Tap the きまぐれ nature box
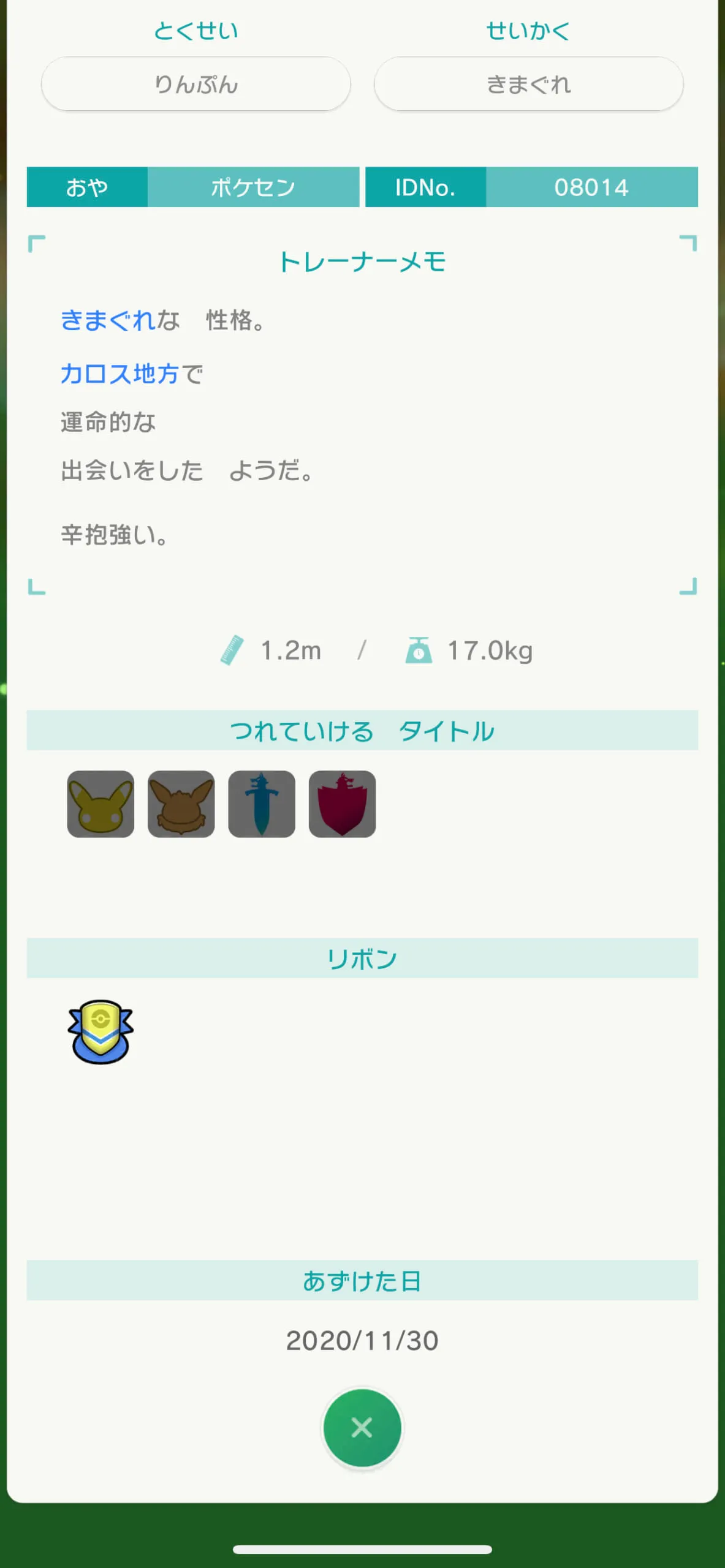This screenshot has width=725, height=1568. click(529, 84)
